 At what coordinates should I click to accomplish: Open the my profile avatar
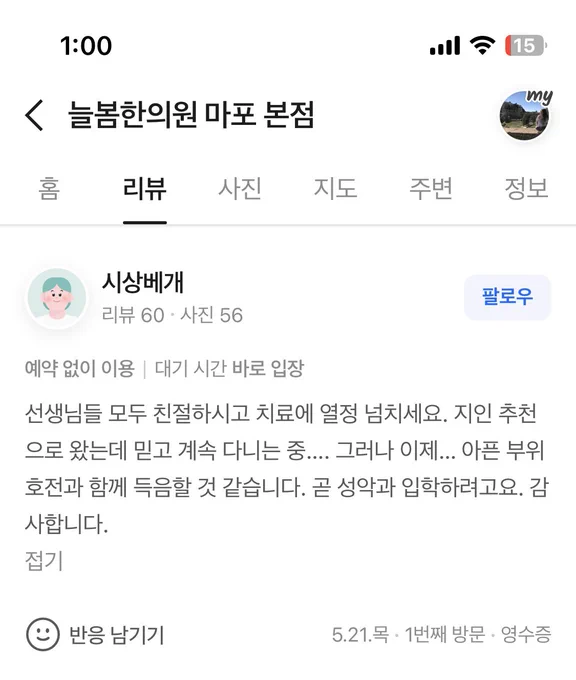pyautogui.click(x=525, y=115)
